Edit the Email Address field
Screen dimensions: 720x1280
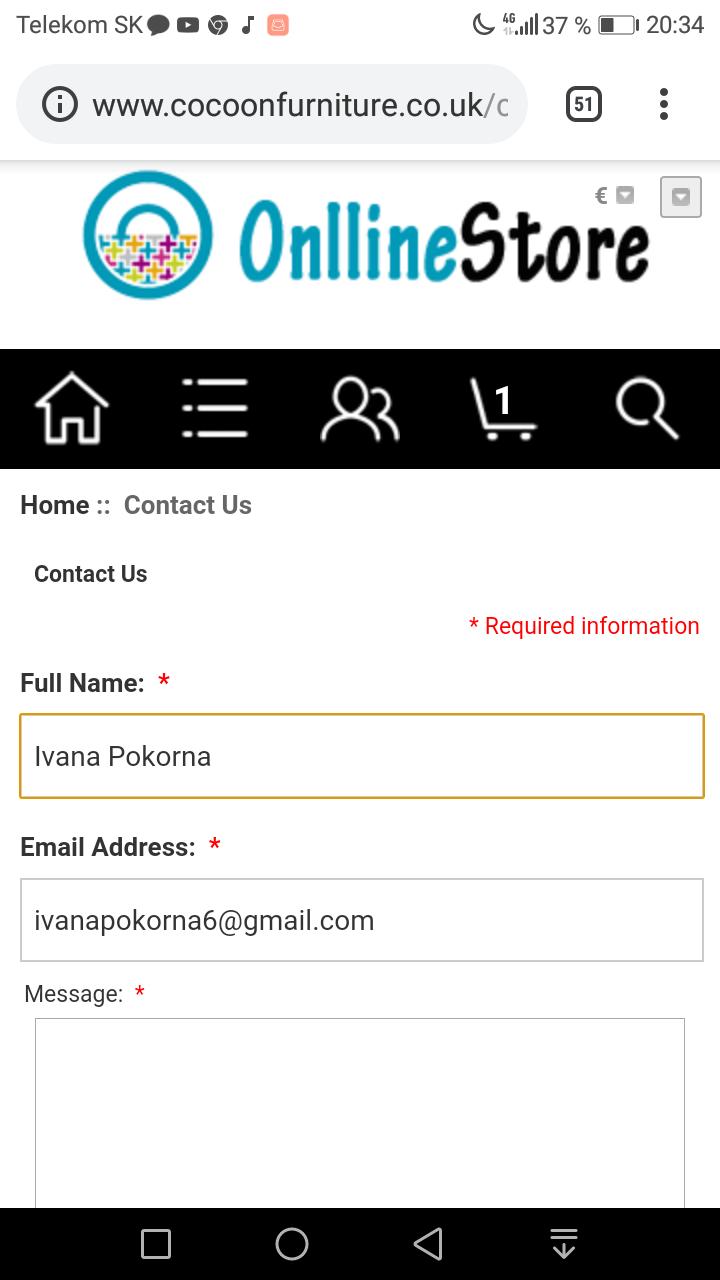coord(361,920)
